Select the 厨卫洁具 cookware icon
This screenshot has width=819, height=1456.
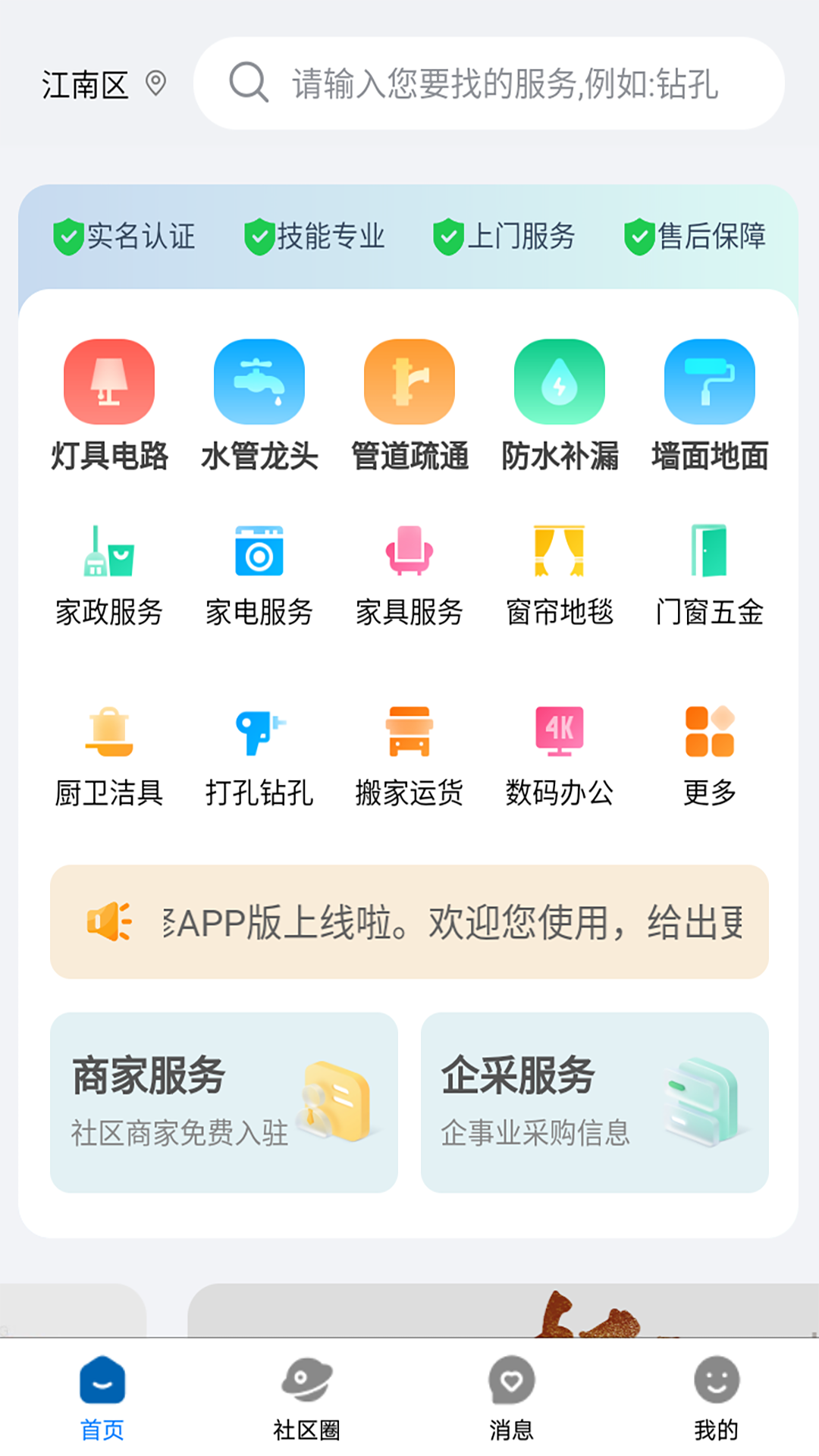point(108,732)
